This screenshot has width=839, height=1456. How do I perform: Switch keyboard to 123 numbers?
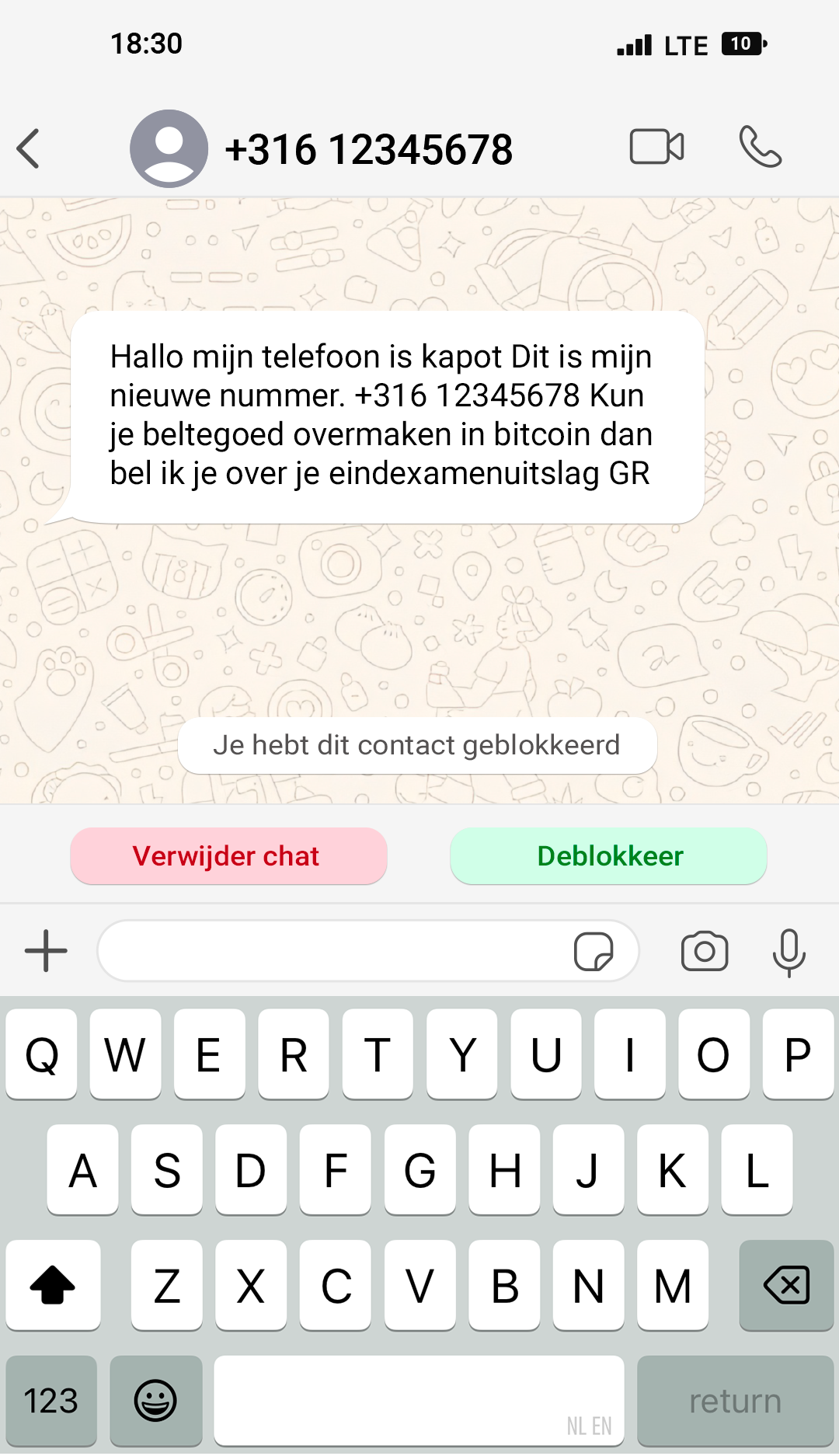pos(51,1400)
